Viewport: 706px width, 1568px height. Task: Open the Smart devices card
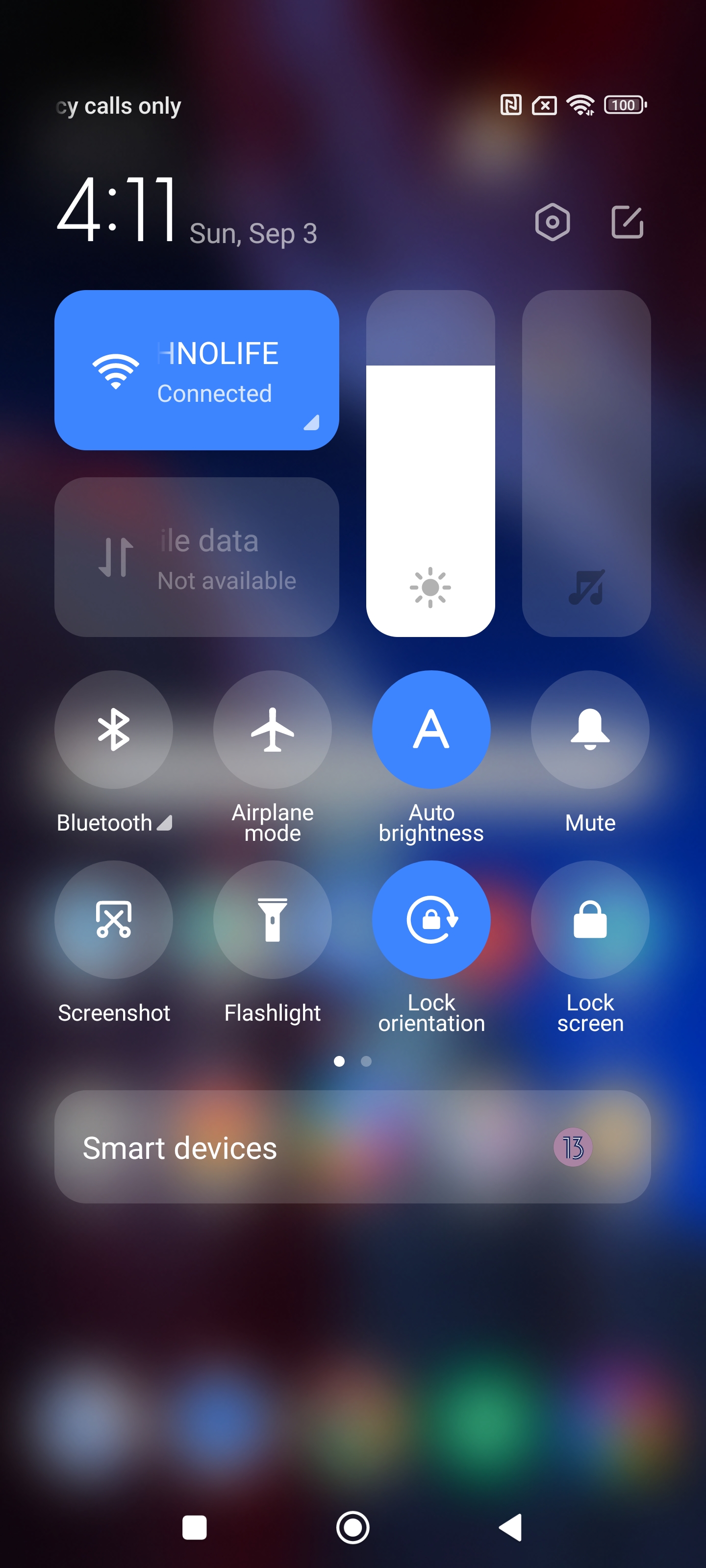352,1147
